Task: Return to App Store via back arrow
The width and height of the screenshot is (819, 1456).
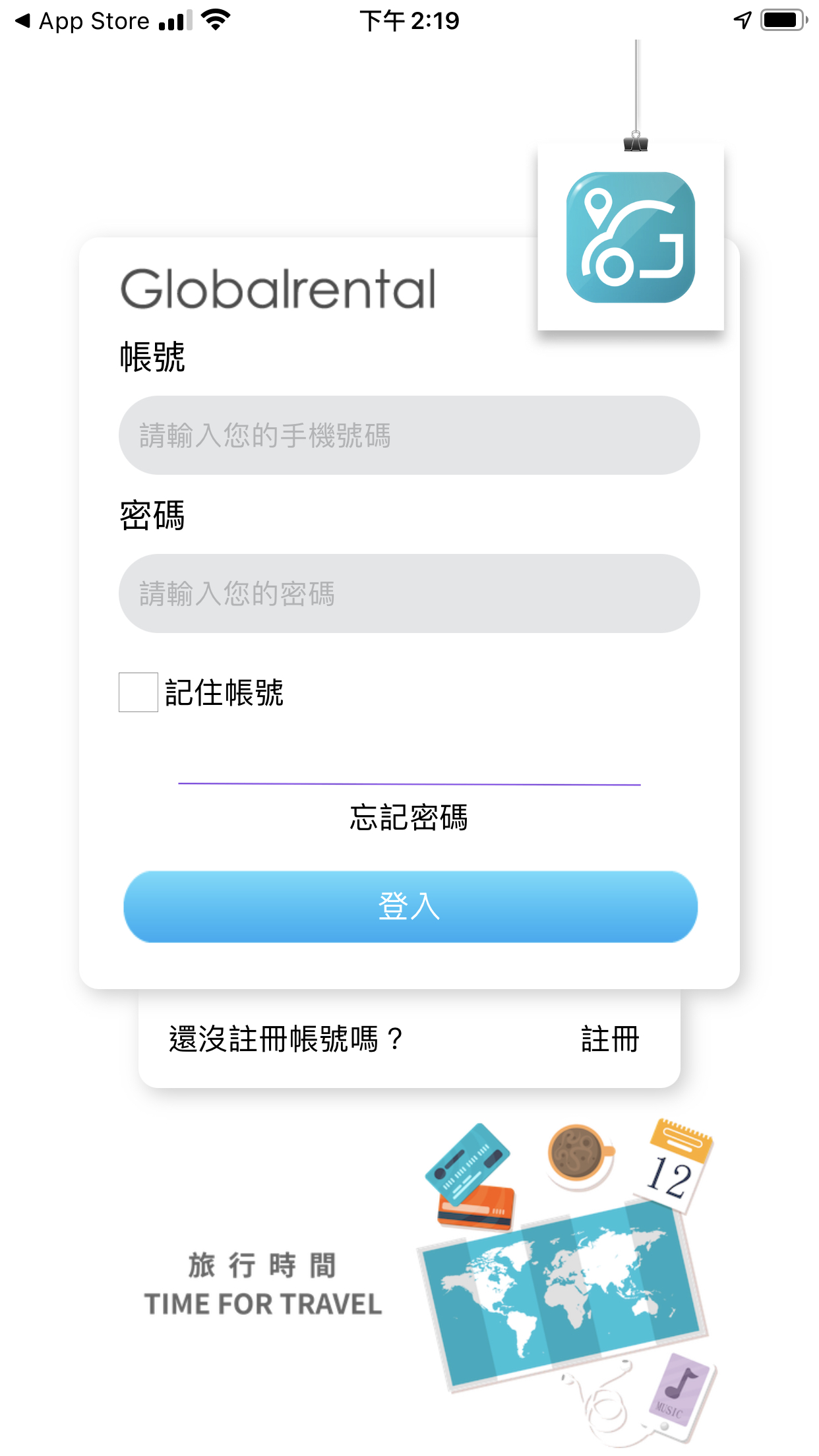Action: (24, 21)
